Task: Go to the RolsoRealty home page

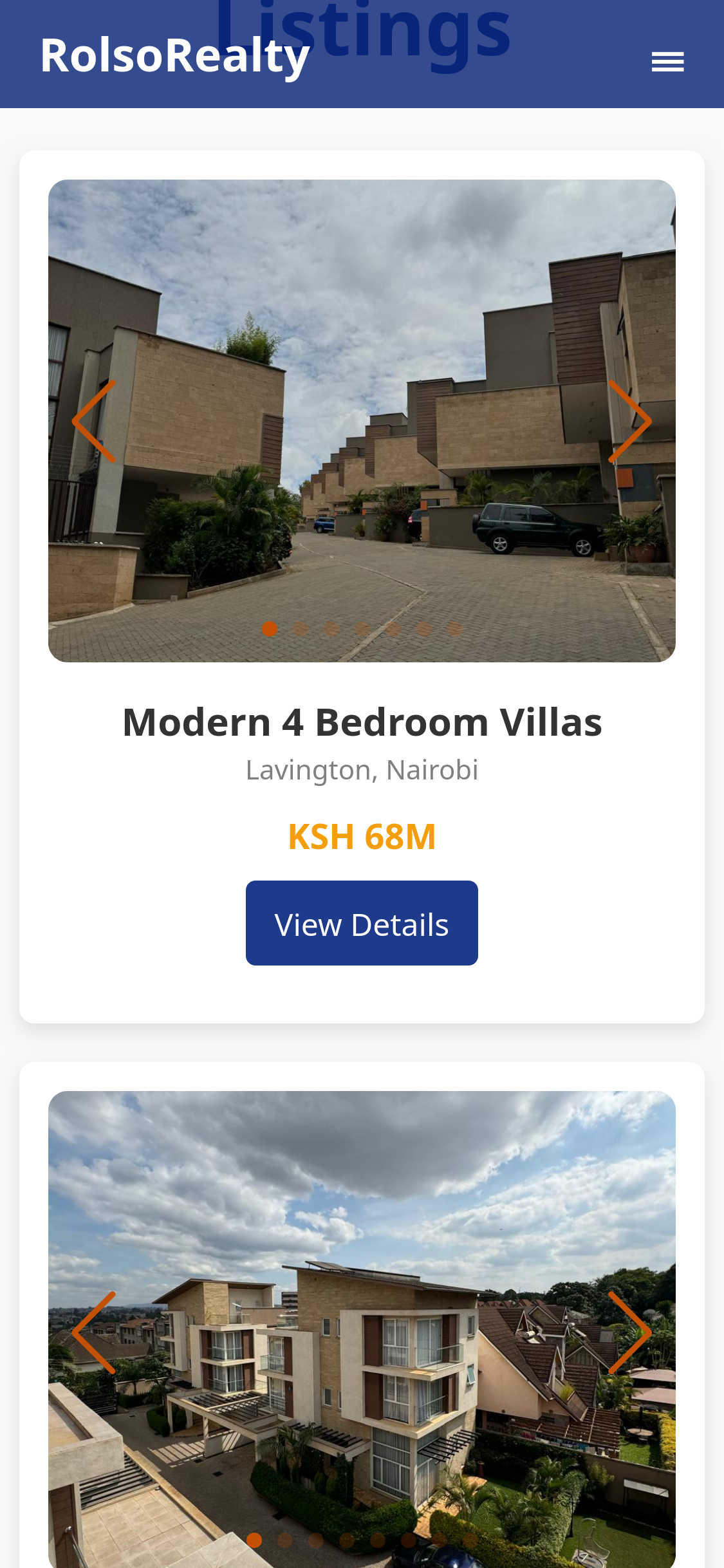Action: click(x=175, y=55)
